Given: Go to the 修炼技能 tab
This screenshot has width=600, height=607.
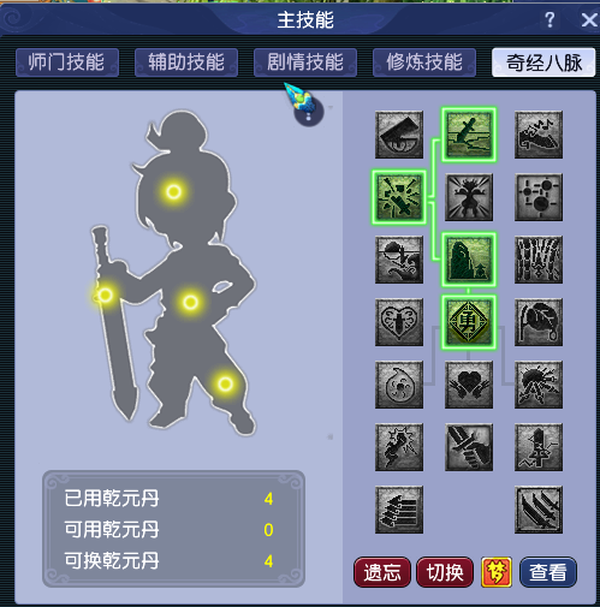Looking at the screenshot, I should 424,62.
